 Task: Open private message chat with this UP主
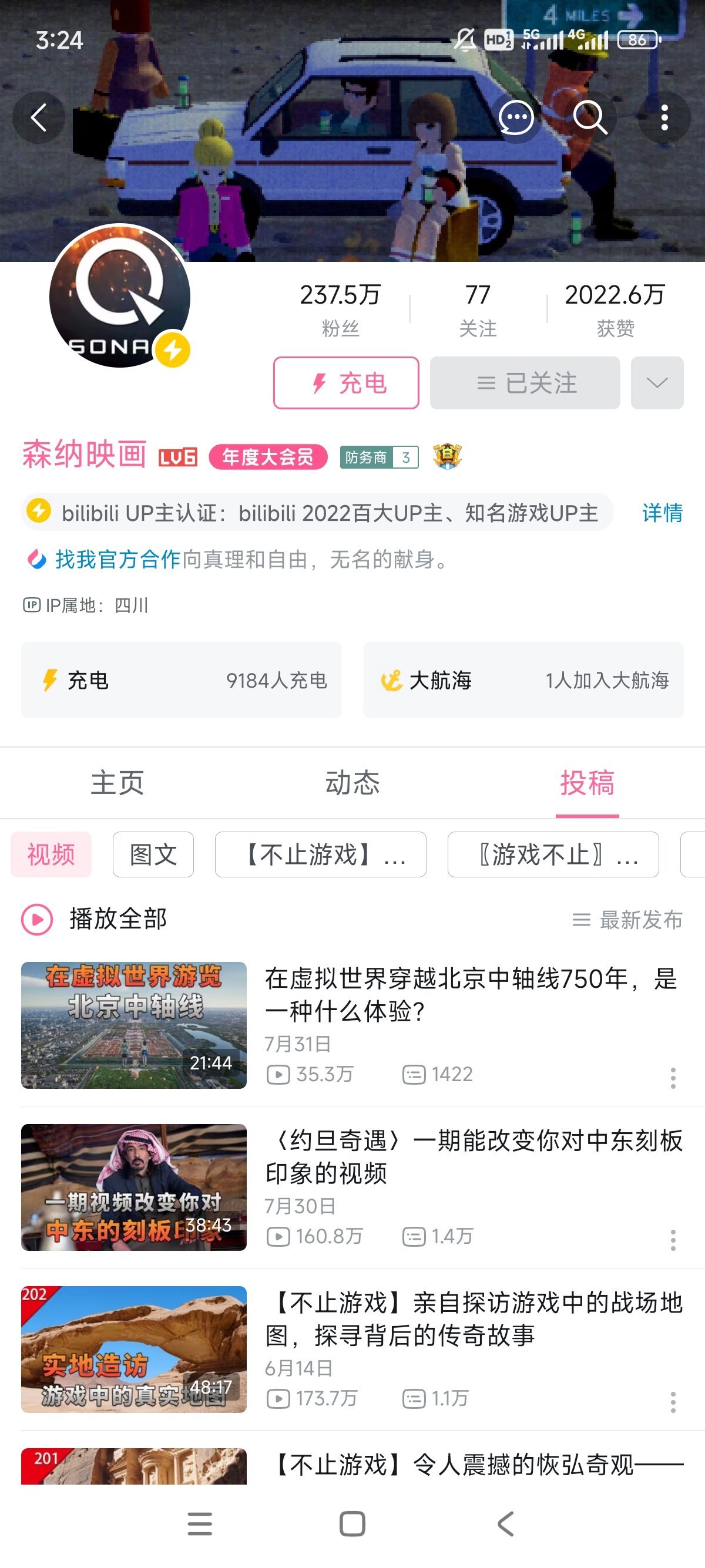point(516,117)
